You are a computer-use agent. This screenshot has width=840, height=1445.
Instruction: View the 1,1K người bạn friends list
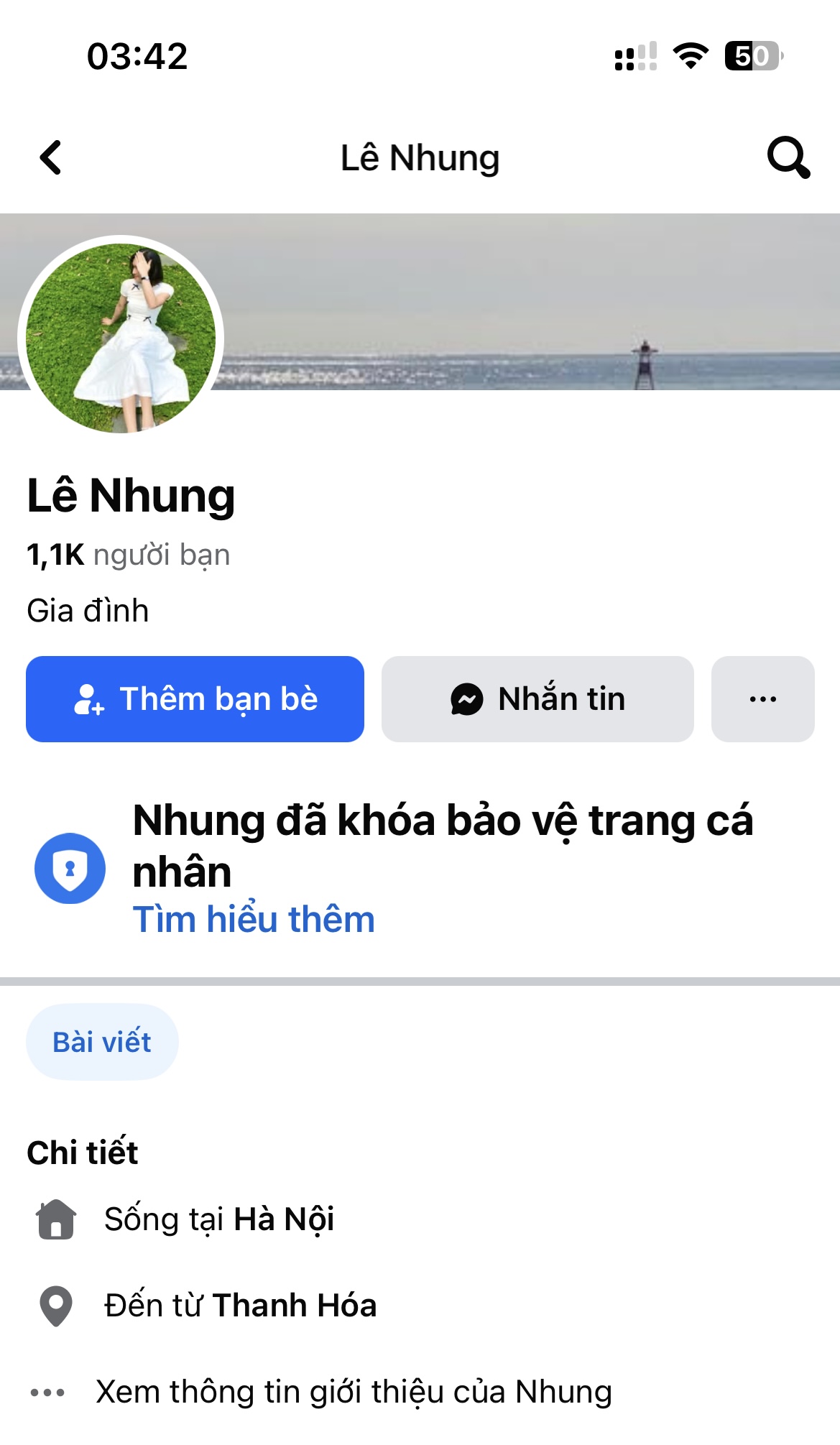tap(129, 555)
